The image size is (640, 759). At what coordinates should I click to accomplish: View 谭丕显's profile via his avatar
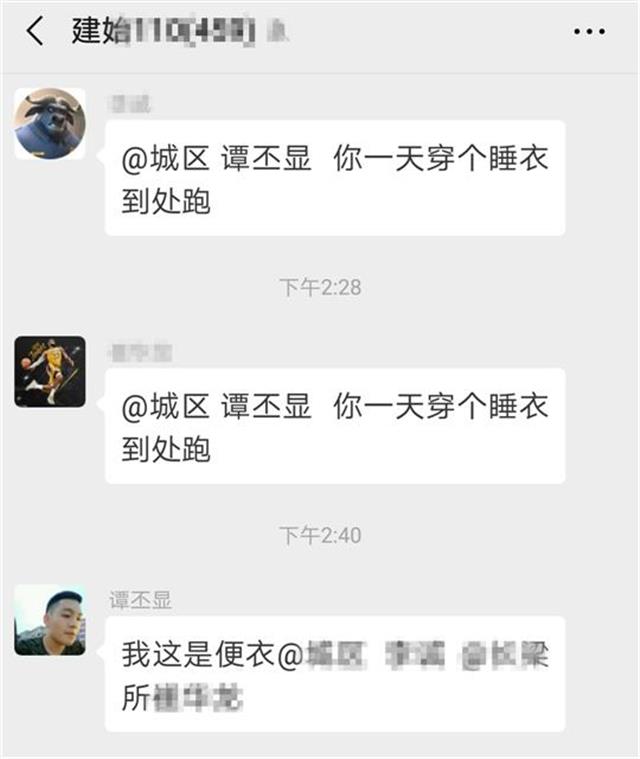49,620
